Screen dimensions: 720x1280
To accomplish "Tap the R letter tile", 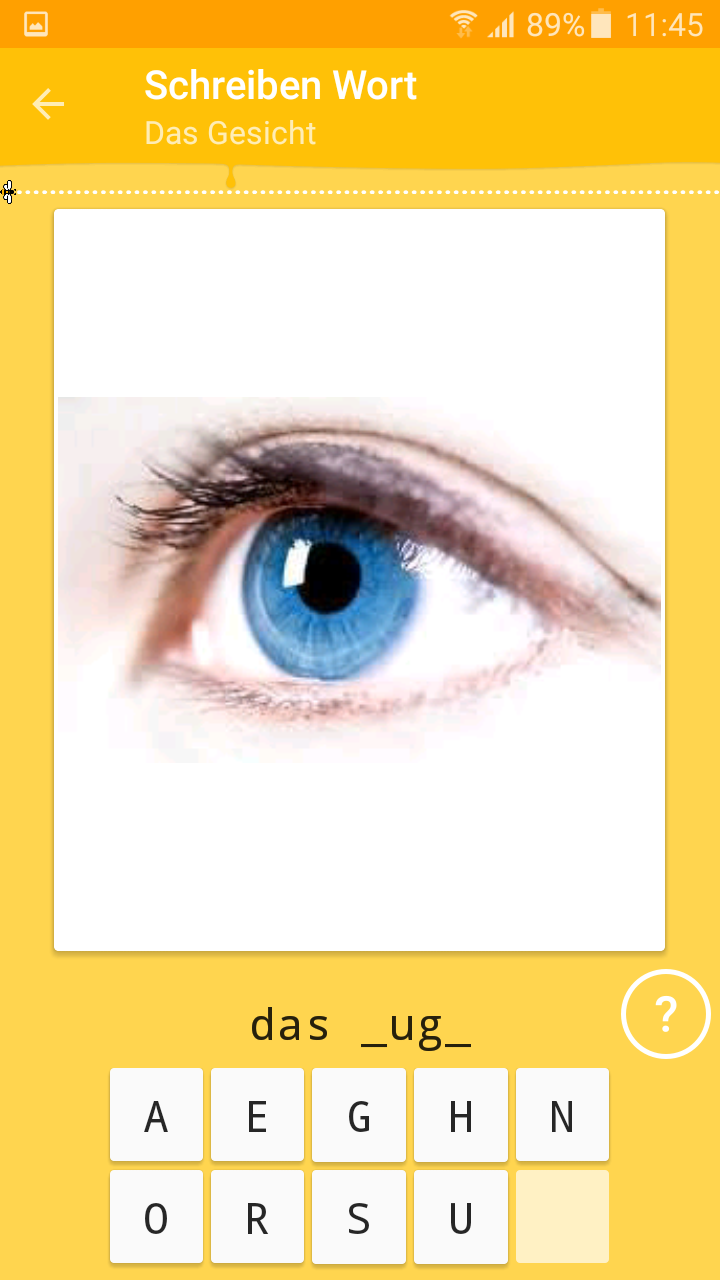I will coord(257,1217).
